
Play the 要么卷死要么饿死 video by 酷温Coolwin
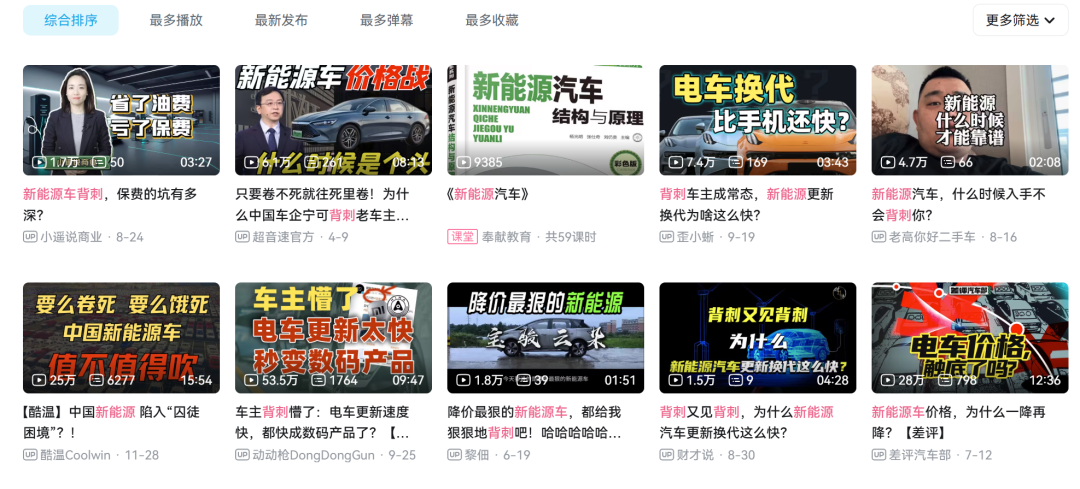121,337
